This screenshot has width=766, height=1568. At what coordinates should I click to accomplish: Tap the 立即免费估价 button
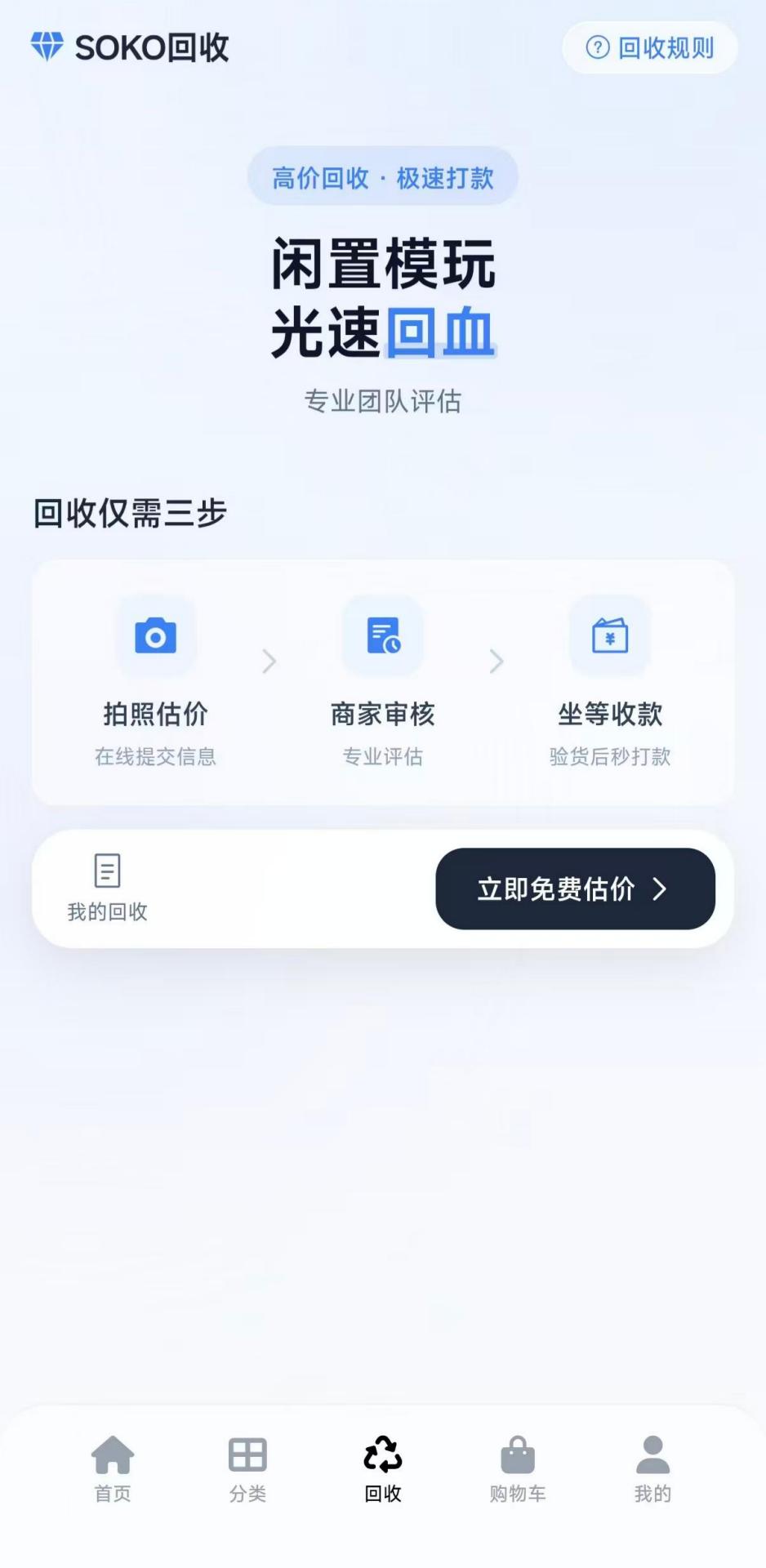coord(575,889)
